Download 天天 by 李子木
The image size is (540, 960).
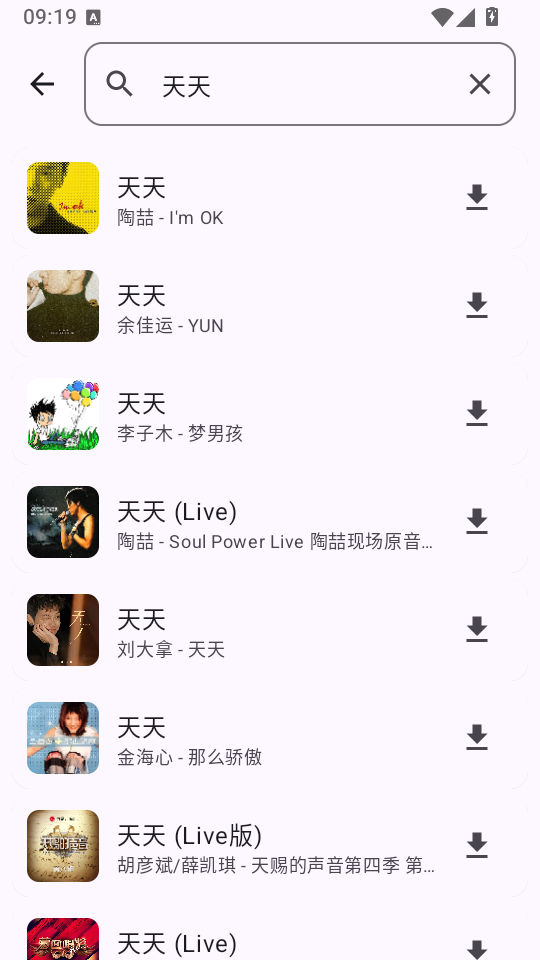(x=477, y=413)
